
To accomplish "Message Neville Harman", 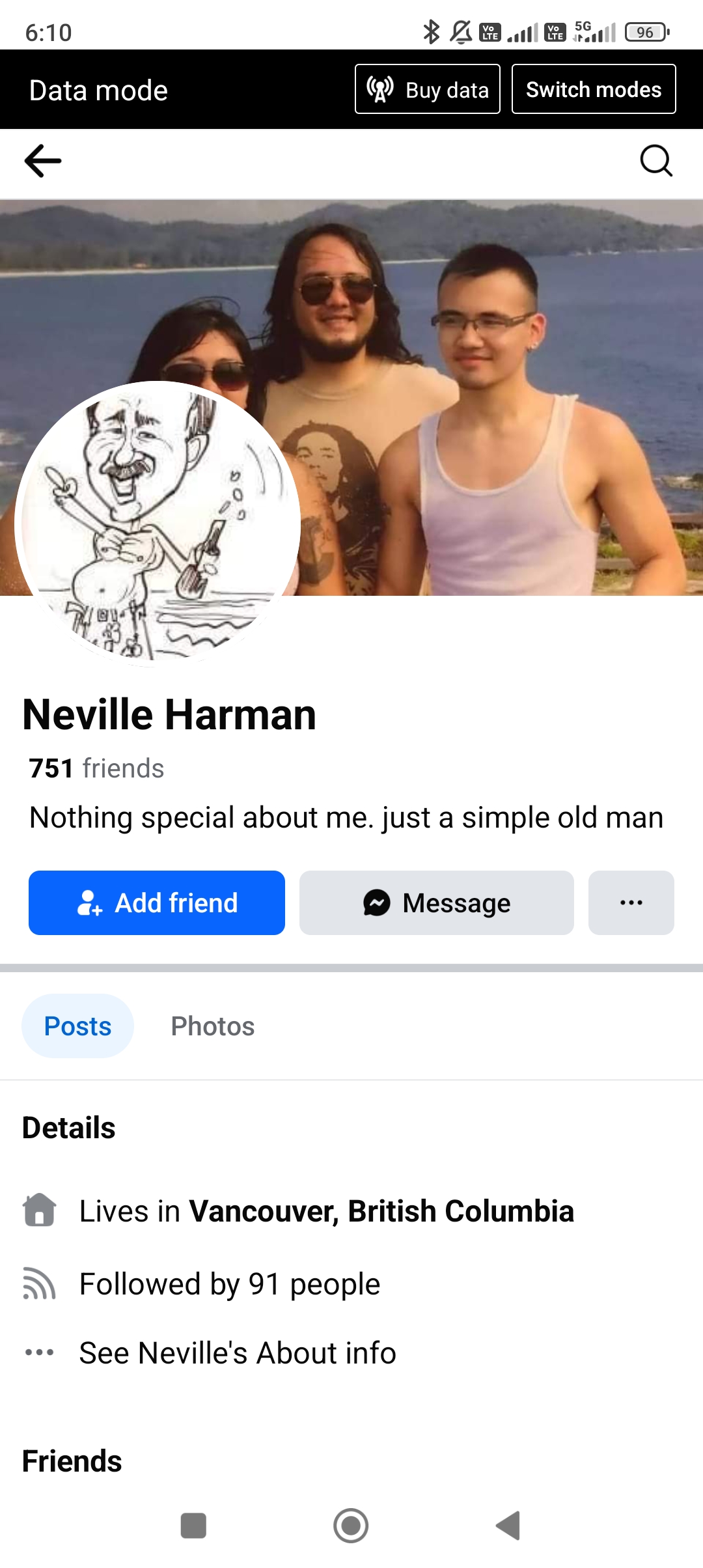I will point(437,903).
